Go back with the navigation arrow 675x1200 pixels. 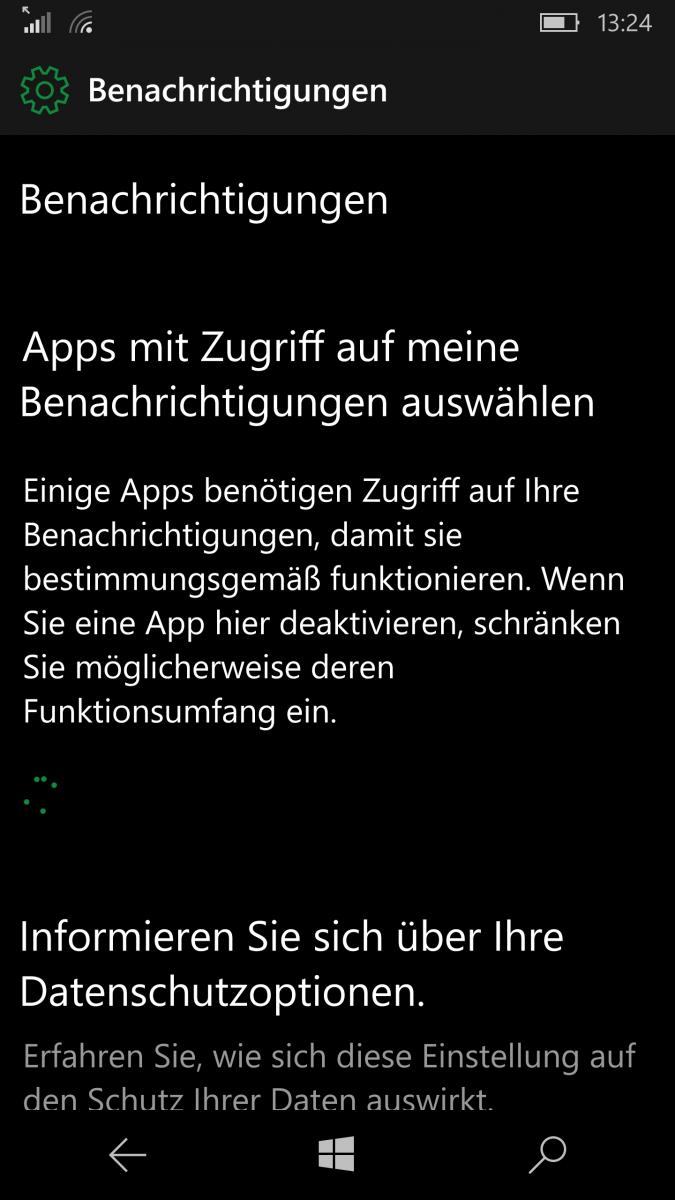point(127,1155)
